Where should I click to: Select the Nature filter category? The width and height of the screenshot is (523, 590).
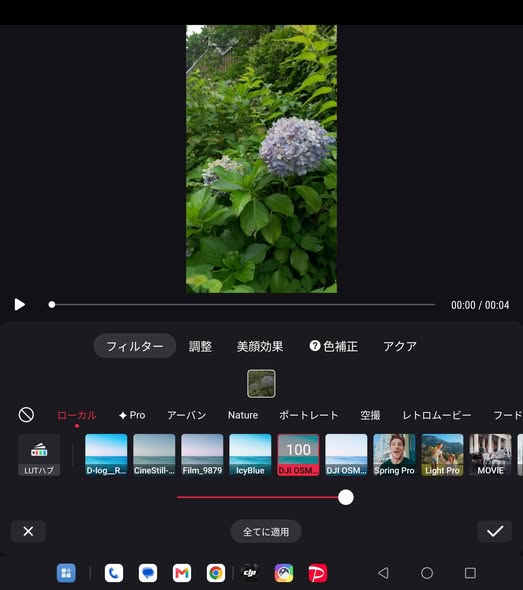(x=243, y=415)
